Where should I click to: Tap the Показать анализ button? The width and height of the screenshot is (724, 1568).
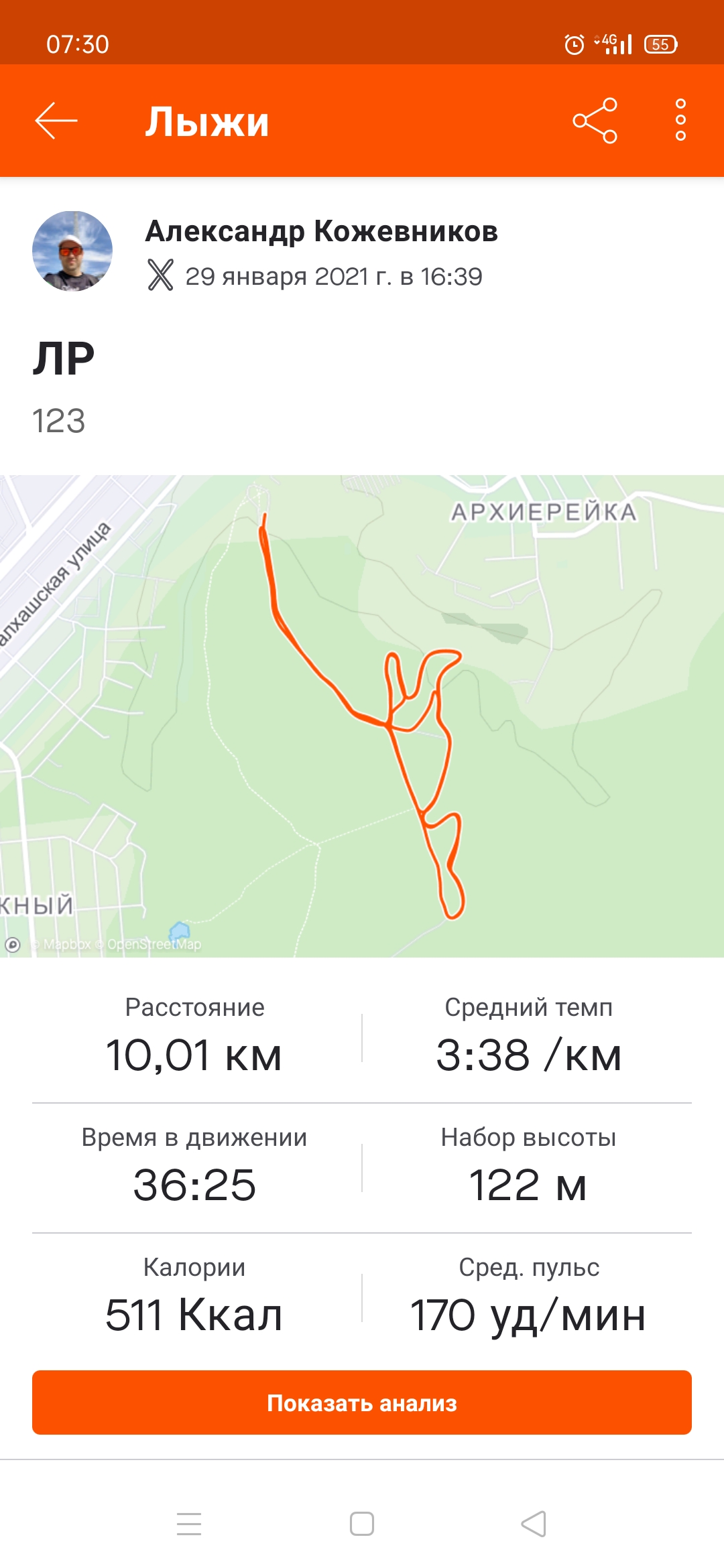point(362,1402)
